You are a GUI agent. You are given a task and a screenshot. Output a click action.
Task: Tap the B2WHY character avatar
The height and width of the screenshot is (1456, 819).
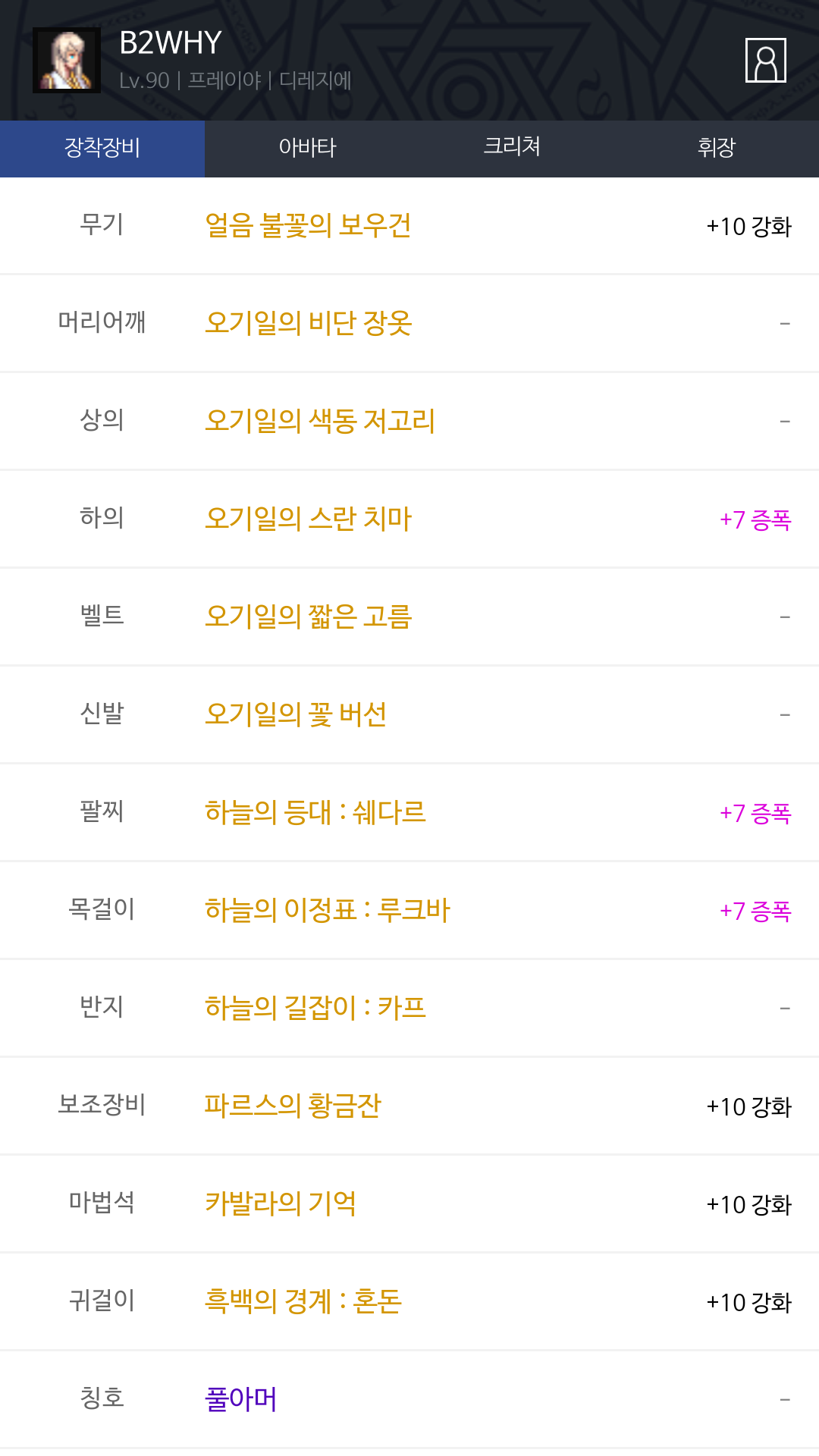tap(67, 61)
